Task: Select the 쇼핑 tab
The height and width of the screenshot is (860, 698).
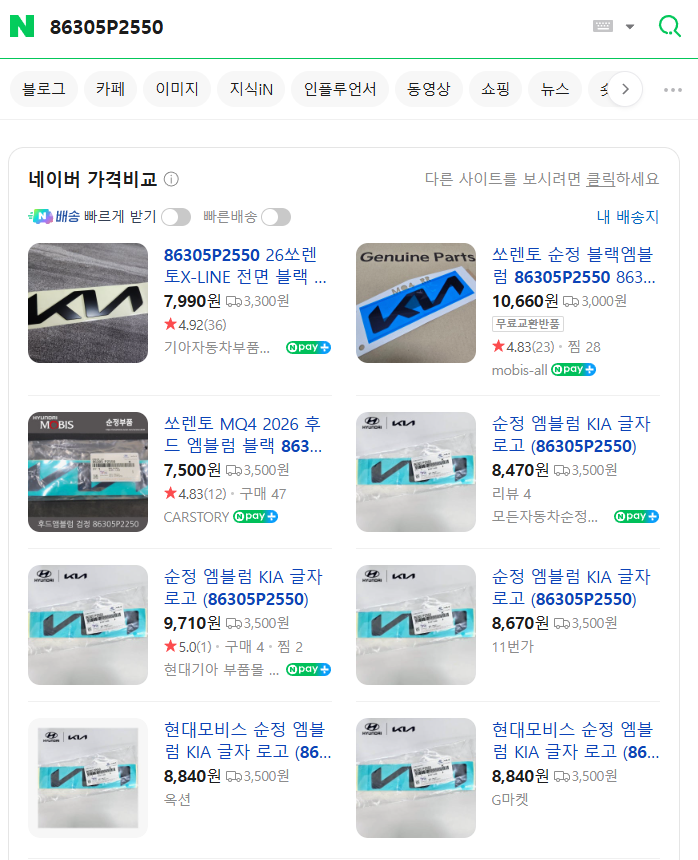Action: (495, 89)
